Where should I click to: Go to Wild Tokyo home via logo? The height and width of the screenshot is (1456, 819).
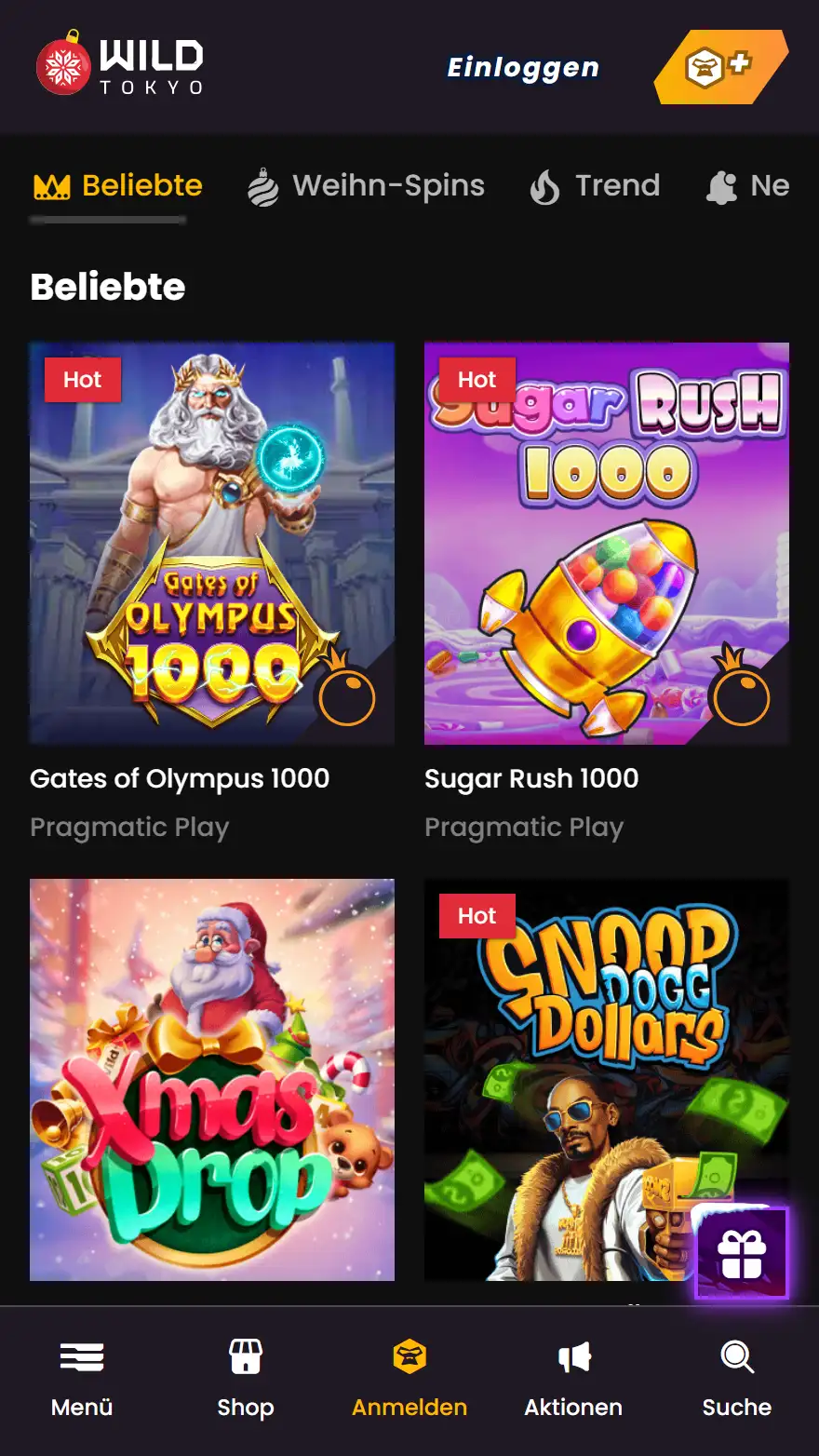pos(120,65)
